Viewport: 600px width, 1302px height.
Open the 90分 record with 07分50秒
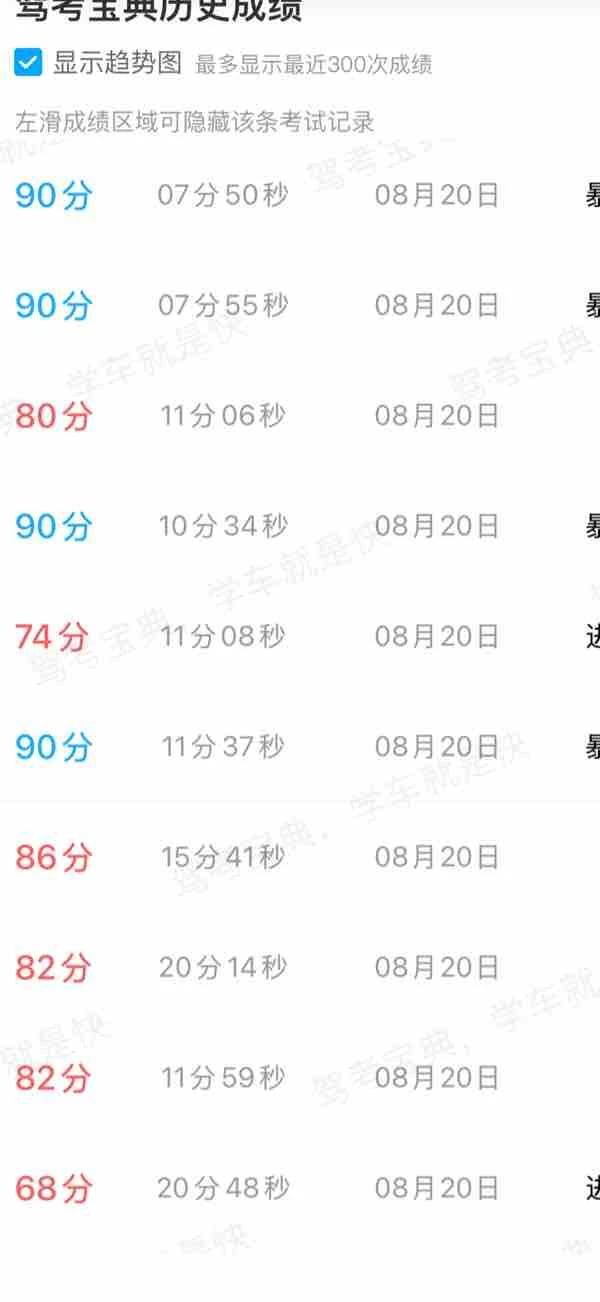[300, 195]
